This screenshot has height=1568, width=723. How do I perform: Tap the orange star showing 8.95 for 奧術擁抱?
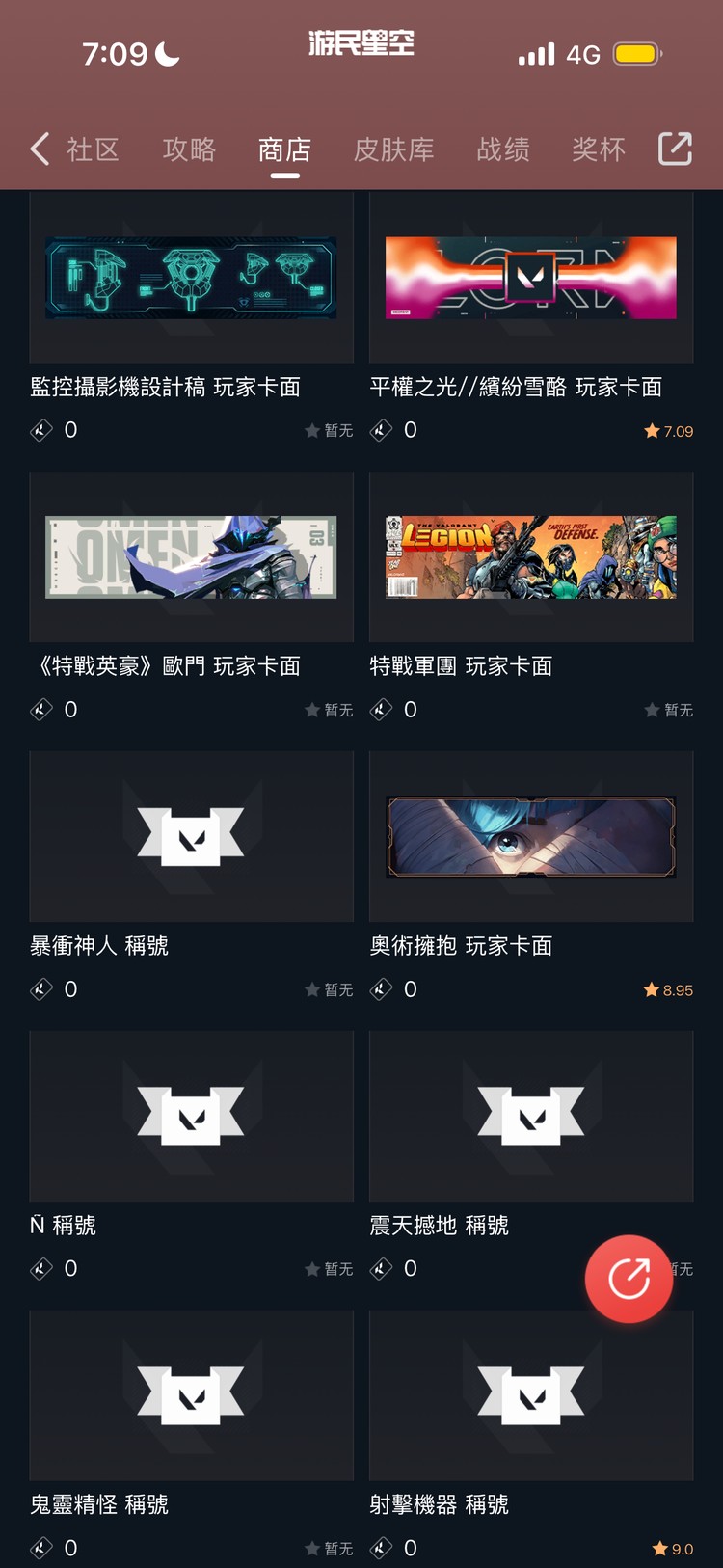[x=649, y=988]
